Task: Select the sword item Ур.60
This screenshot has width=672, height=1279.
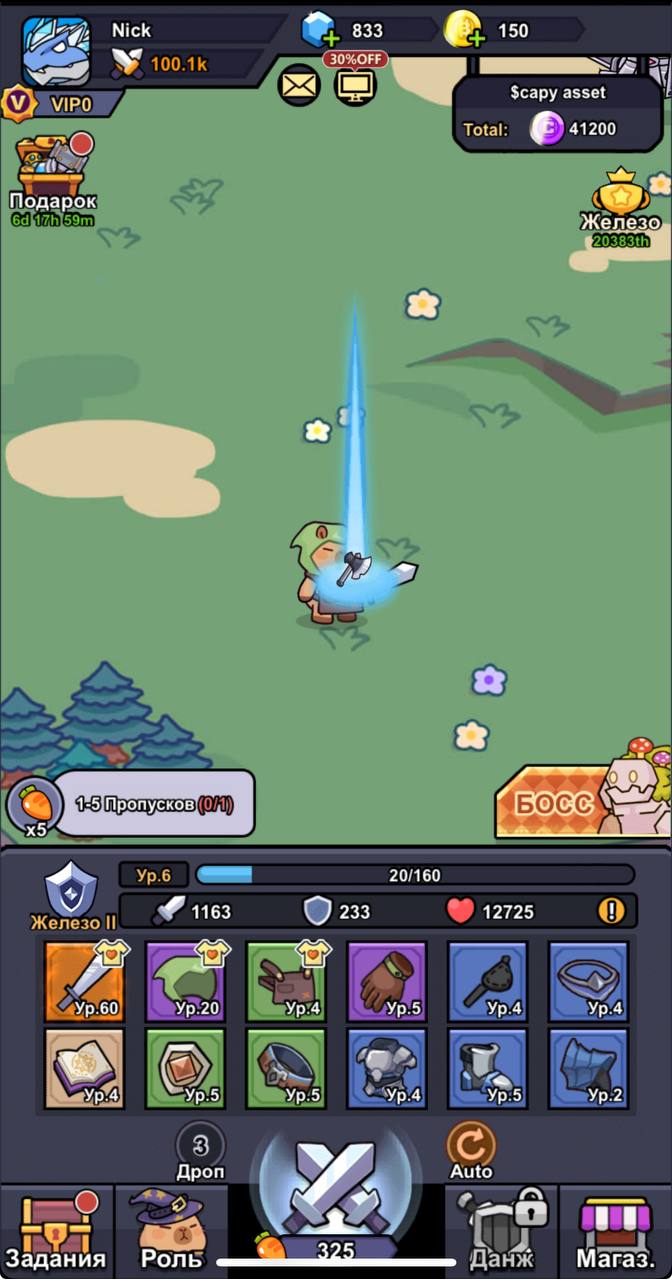Action: [x=85, y=981]
